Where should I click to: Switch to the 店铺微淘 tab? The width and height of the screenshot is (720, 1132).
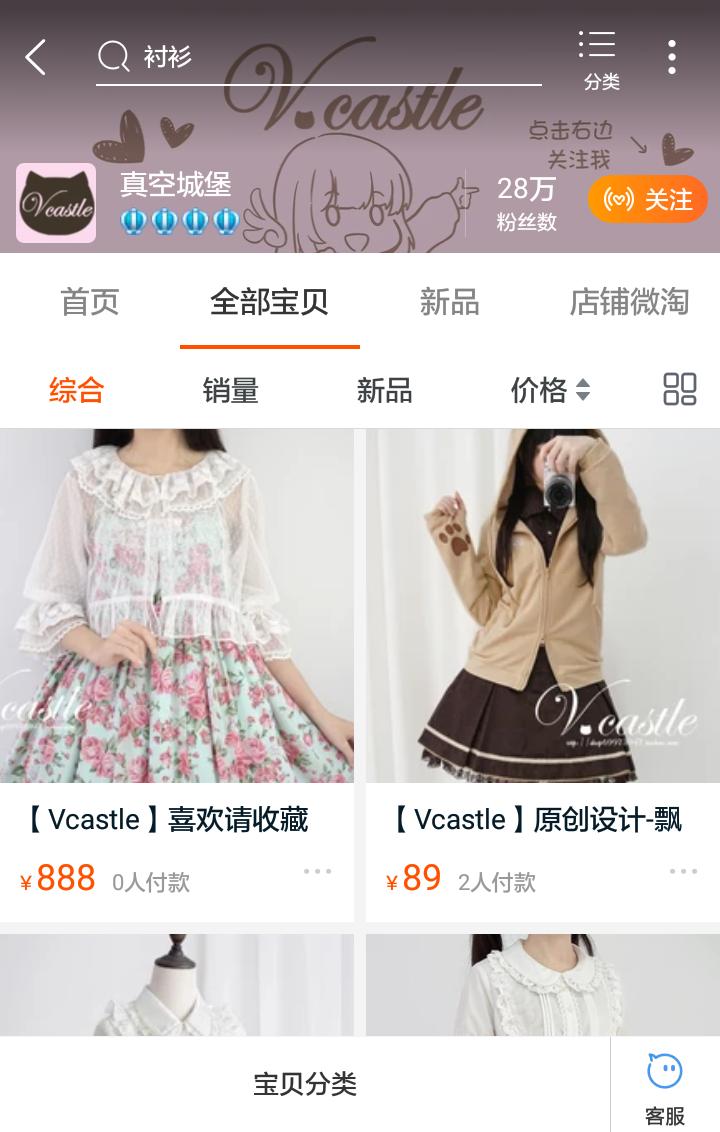click(x=628, y=302)
